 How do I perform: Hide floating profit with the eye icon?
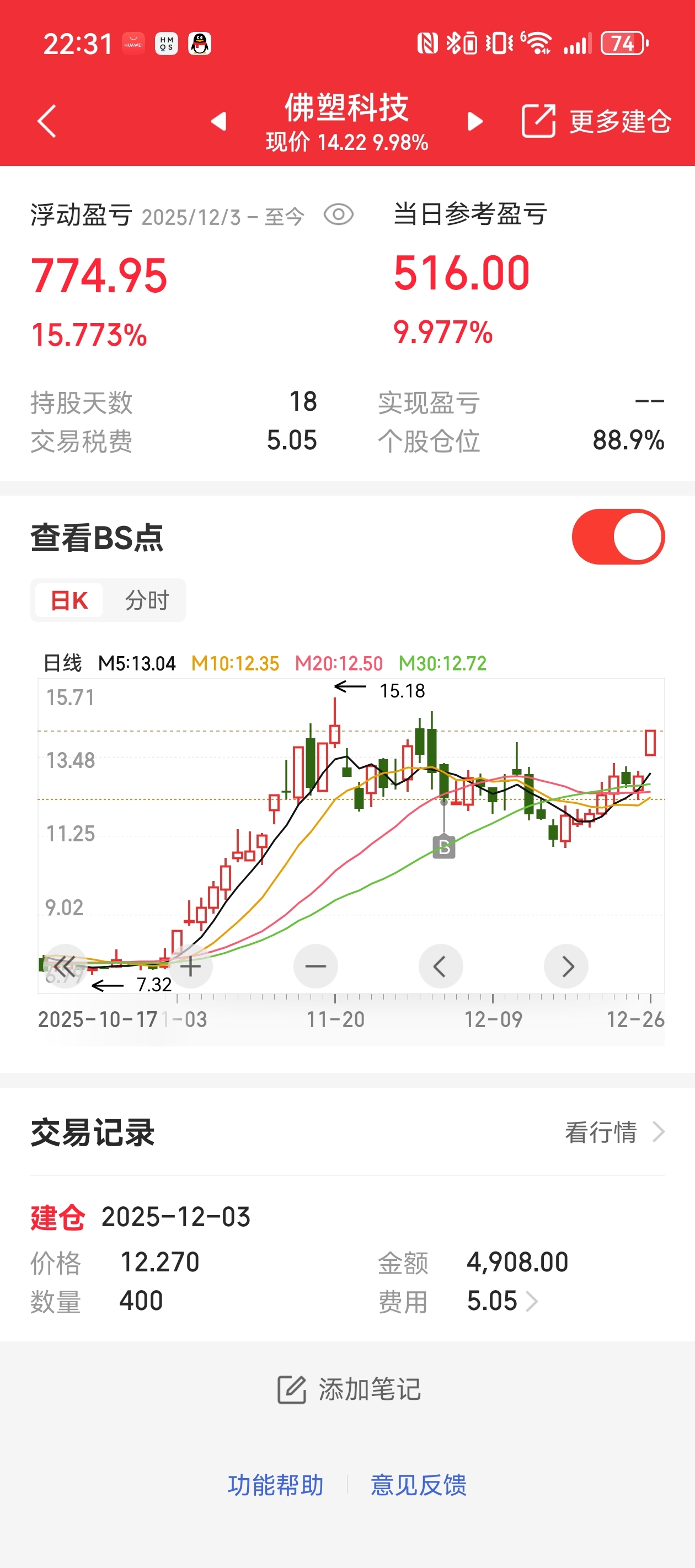pos(338,215)
